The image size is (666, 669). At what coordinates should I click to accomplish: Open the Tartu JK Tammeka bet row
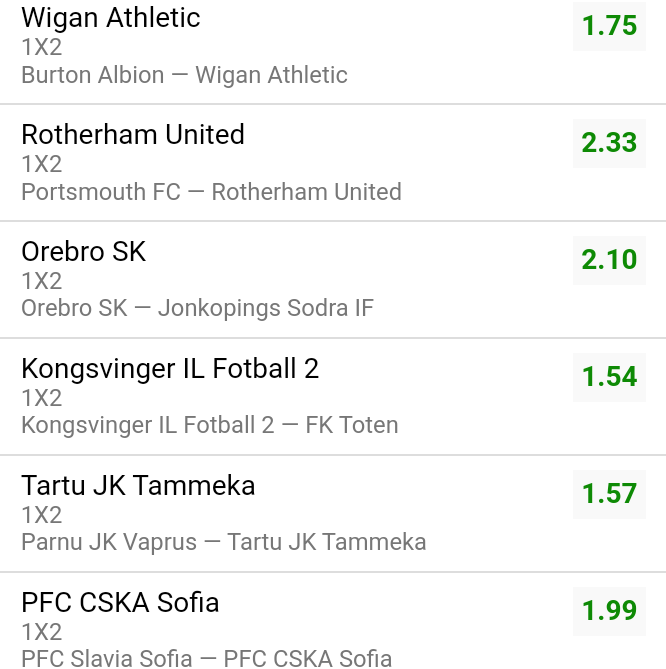point(250,514)
